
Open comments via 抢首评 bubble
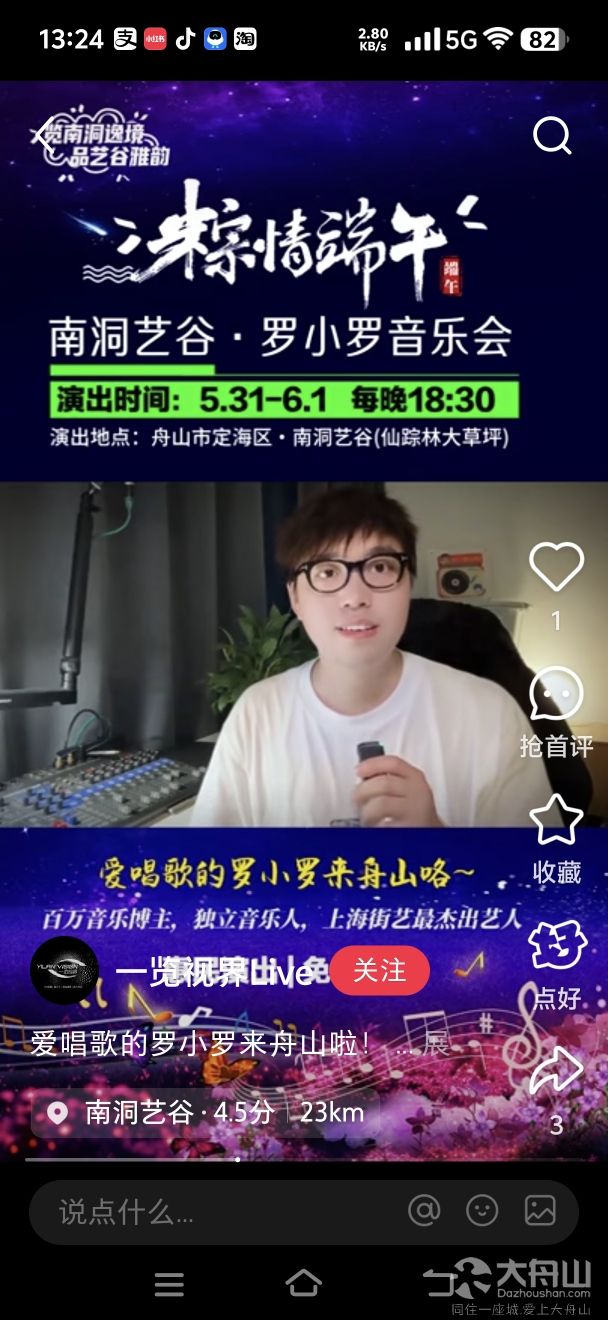click(556, 694)
